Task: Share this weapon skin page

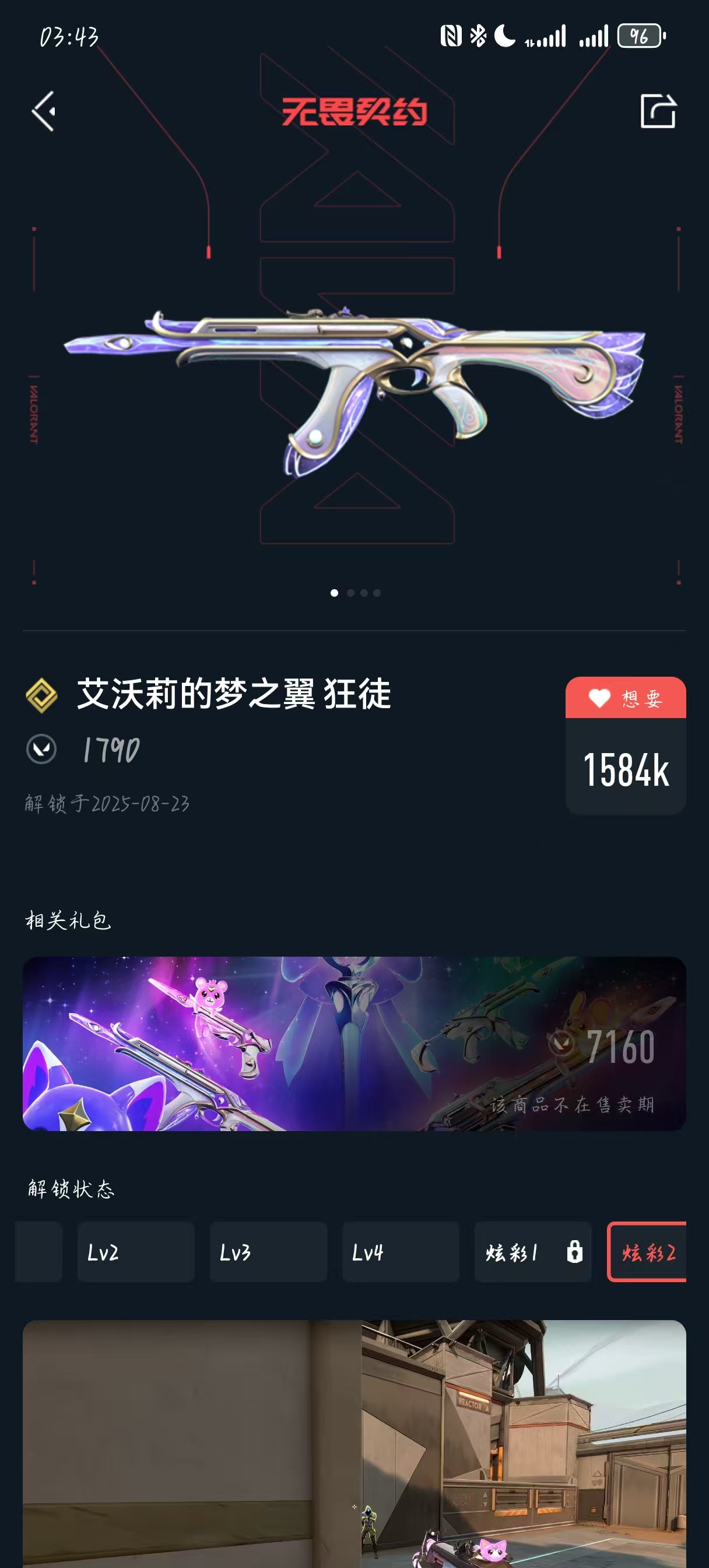Action: (658, 111)
